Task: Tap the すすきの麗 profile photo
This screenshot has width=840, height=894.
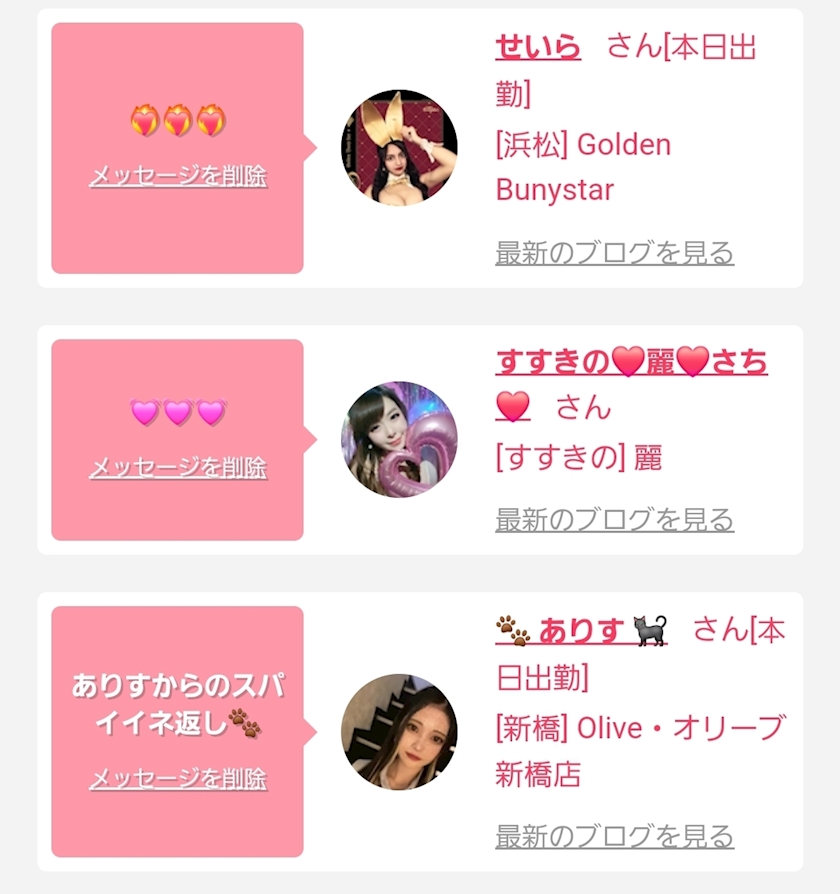Action: 399,439
